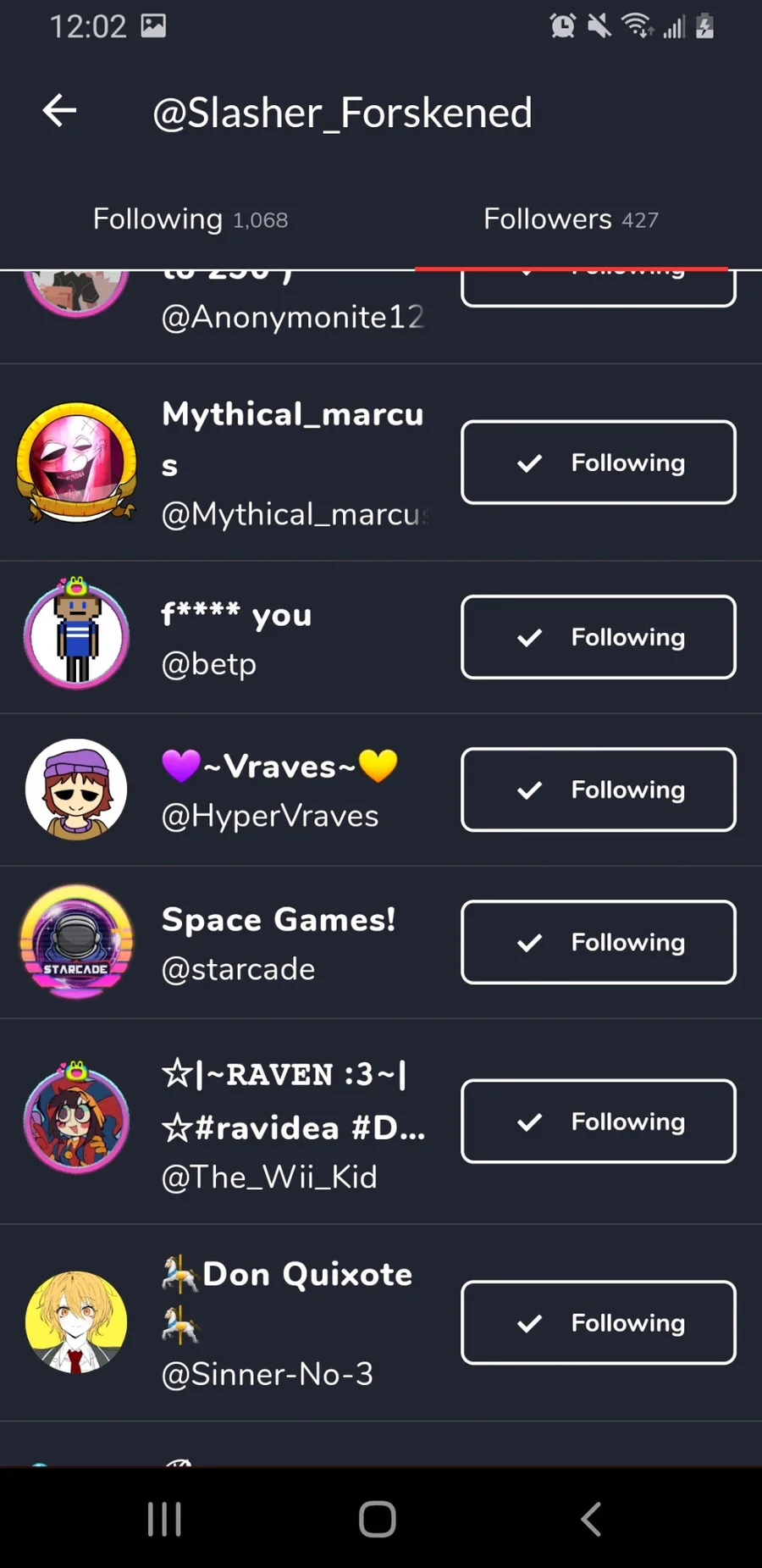The image size is (762, 1568).
Task: View the ~Vraves~ profile
Action: tap(279, 790)
